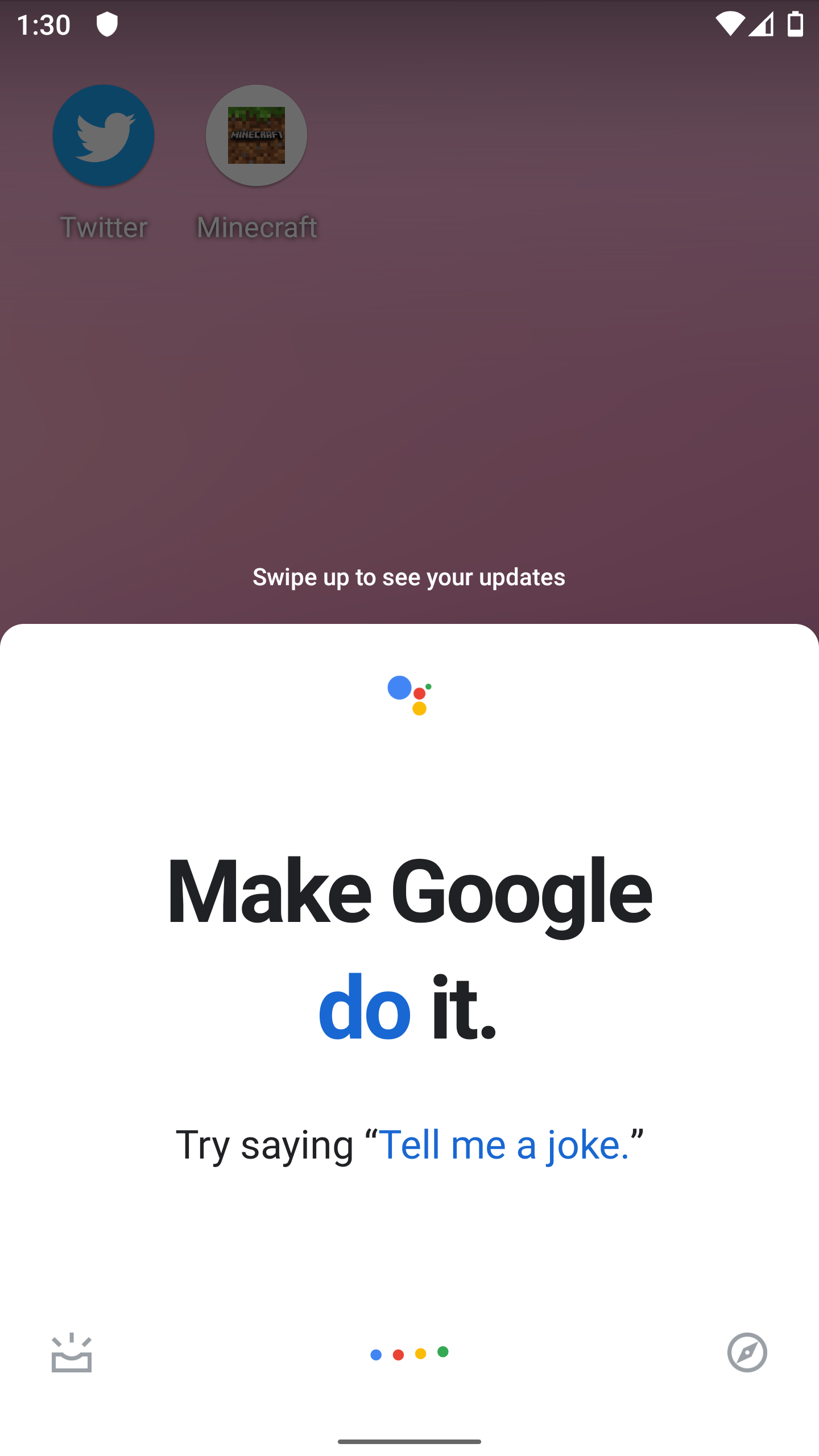Tap the Twitter app label text
This screenshot has height=1456, width=819.
click(x=103, y=227)
